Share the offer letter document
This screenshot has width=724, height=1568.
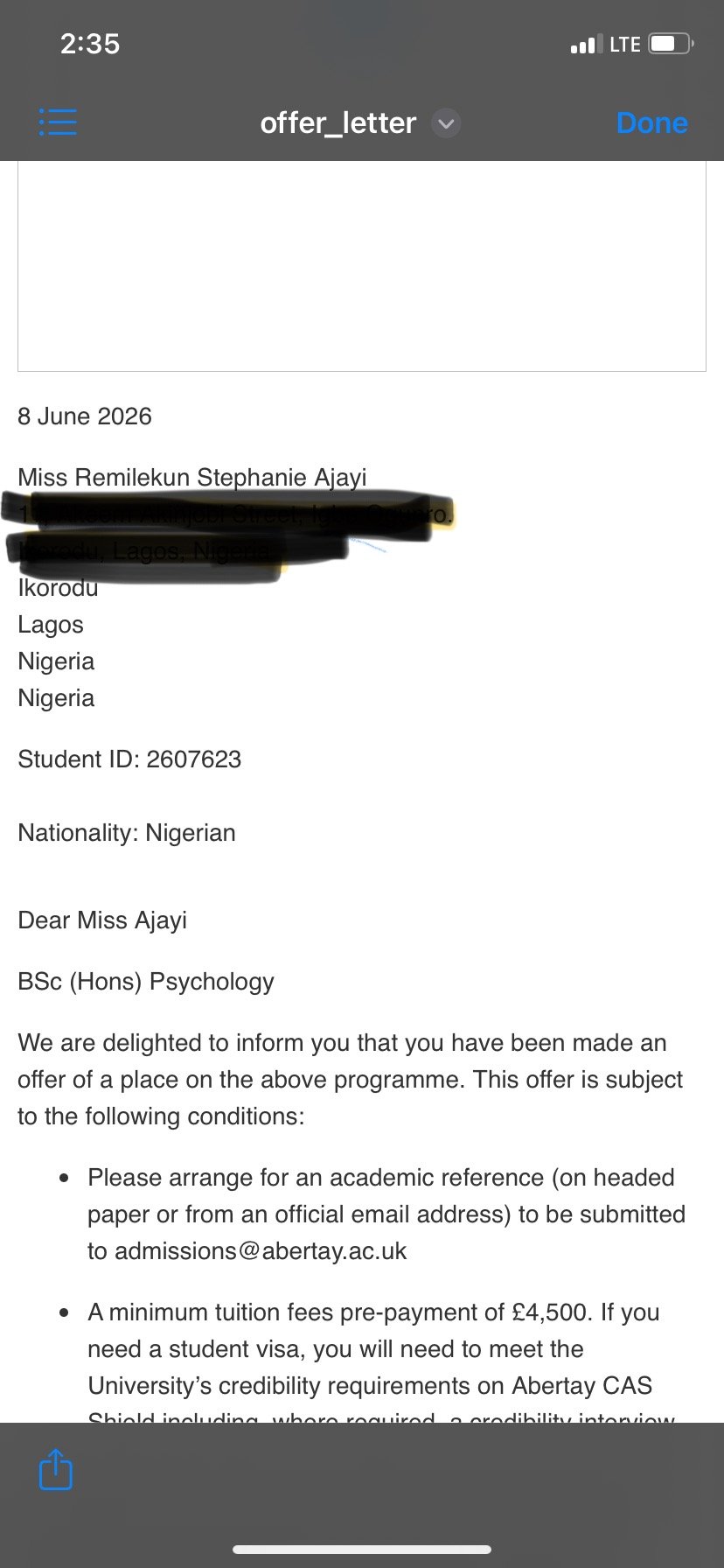(x=56, y=1469)
